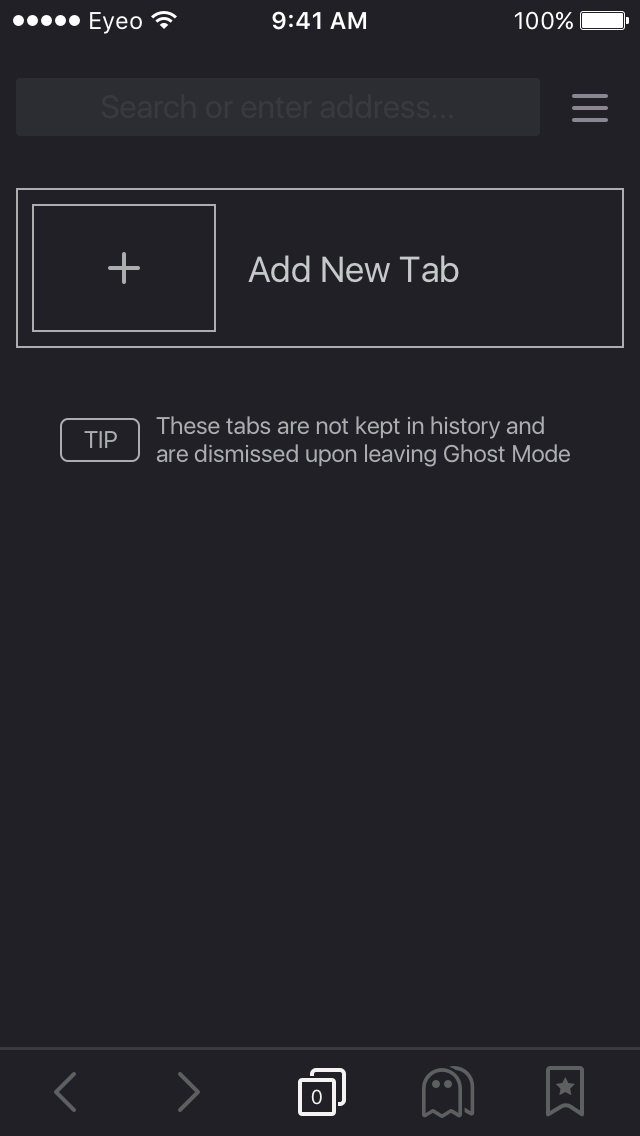
Task: Go back with the left arrow
Action: (65, 1092)
